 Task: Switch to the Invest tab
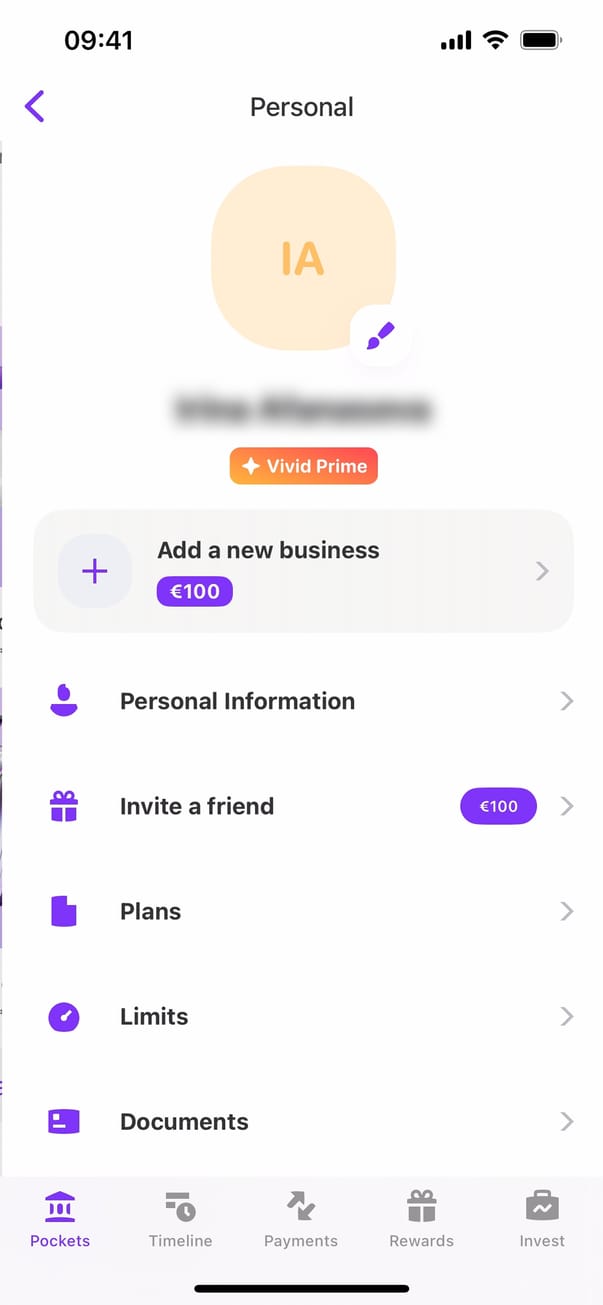[x=542, y=1220]
